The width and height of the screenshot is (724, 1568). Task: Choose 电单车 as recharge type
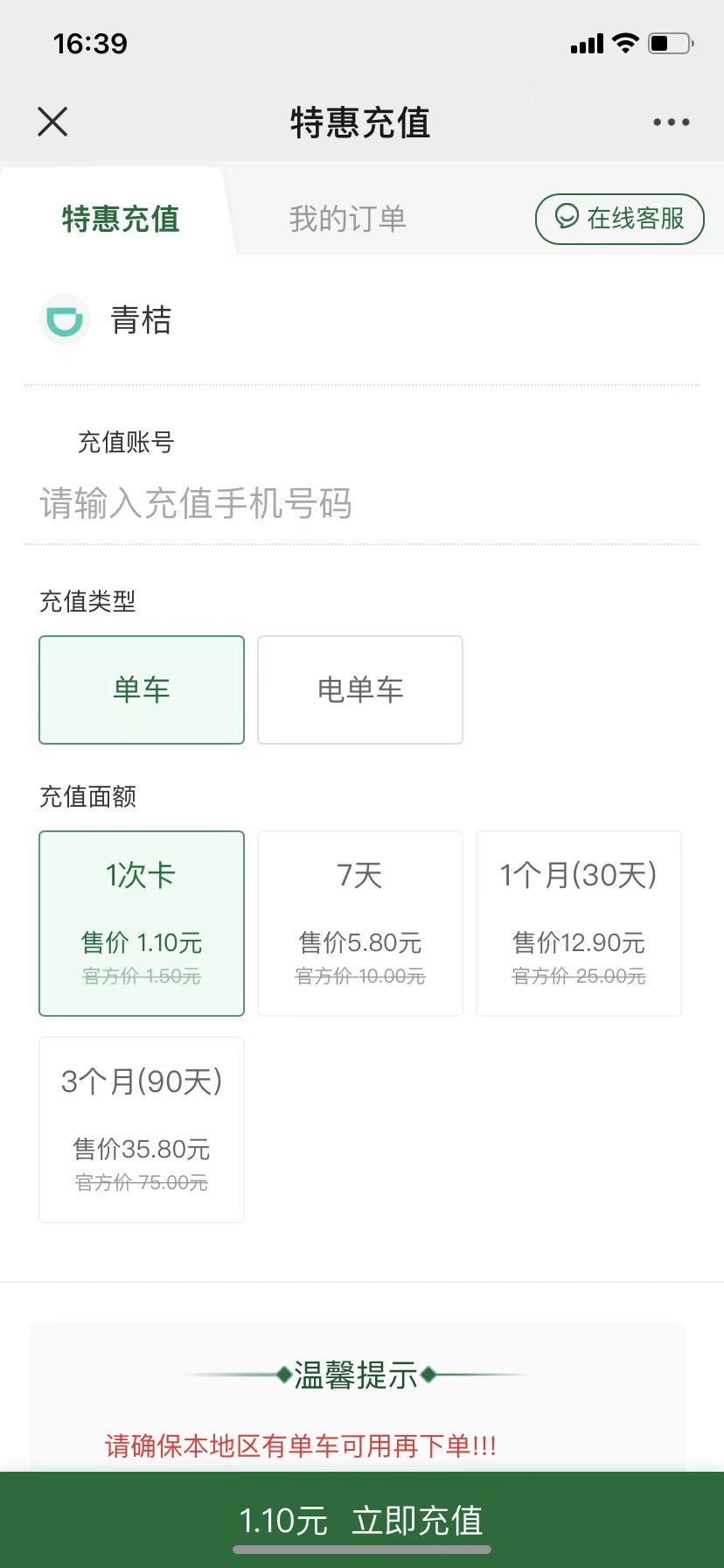coord(359,689)
